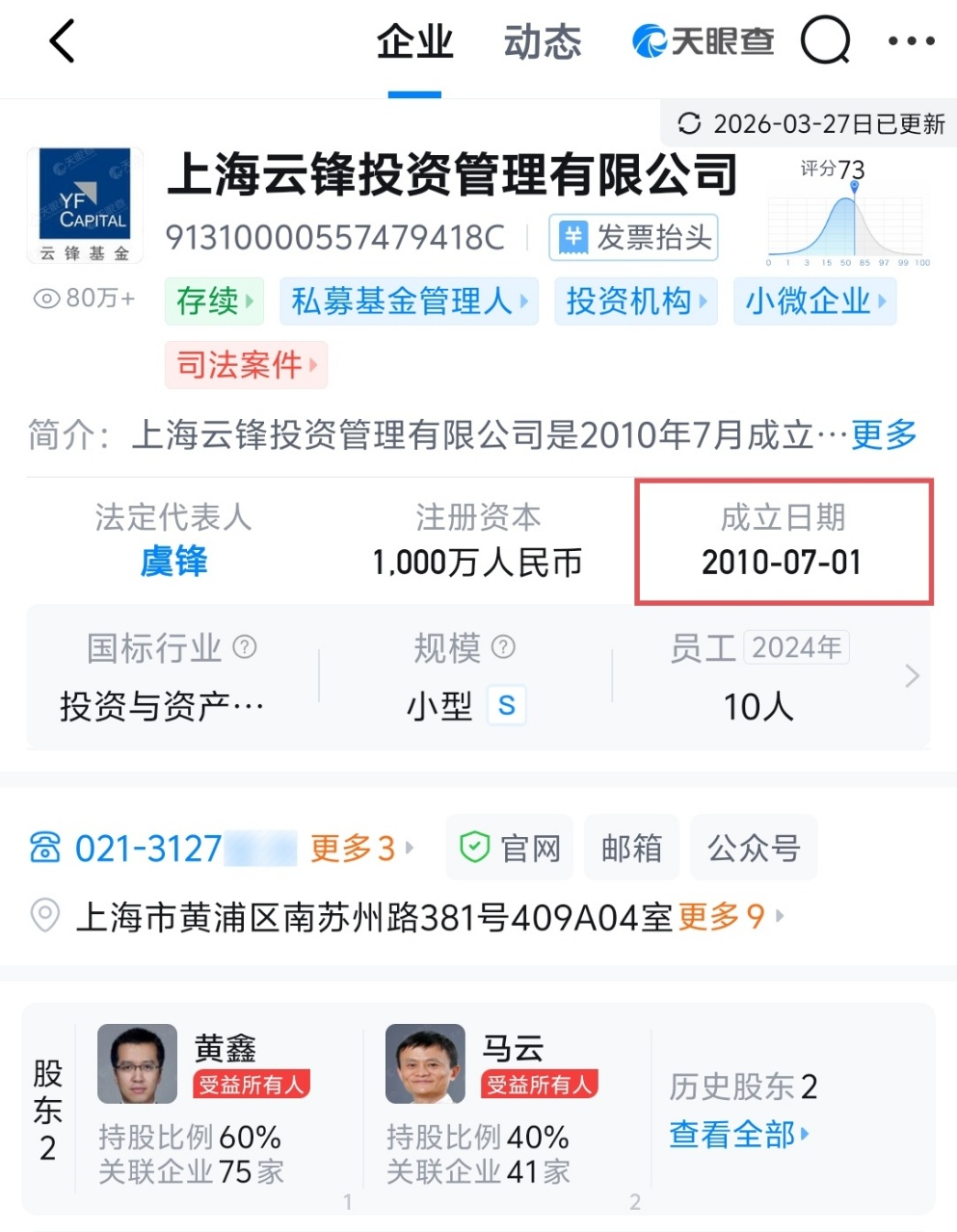The width and height of the screenshot is (957, 1232).
Task: Tap the refresh icon beside 2026-03-27已更新
Action: point(690,123)
